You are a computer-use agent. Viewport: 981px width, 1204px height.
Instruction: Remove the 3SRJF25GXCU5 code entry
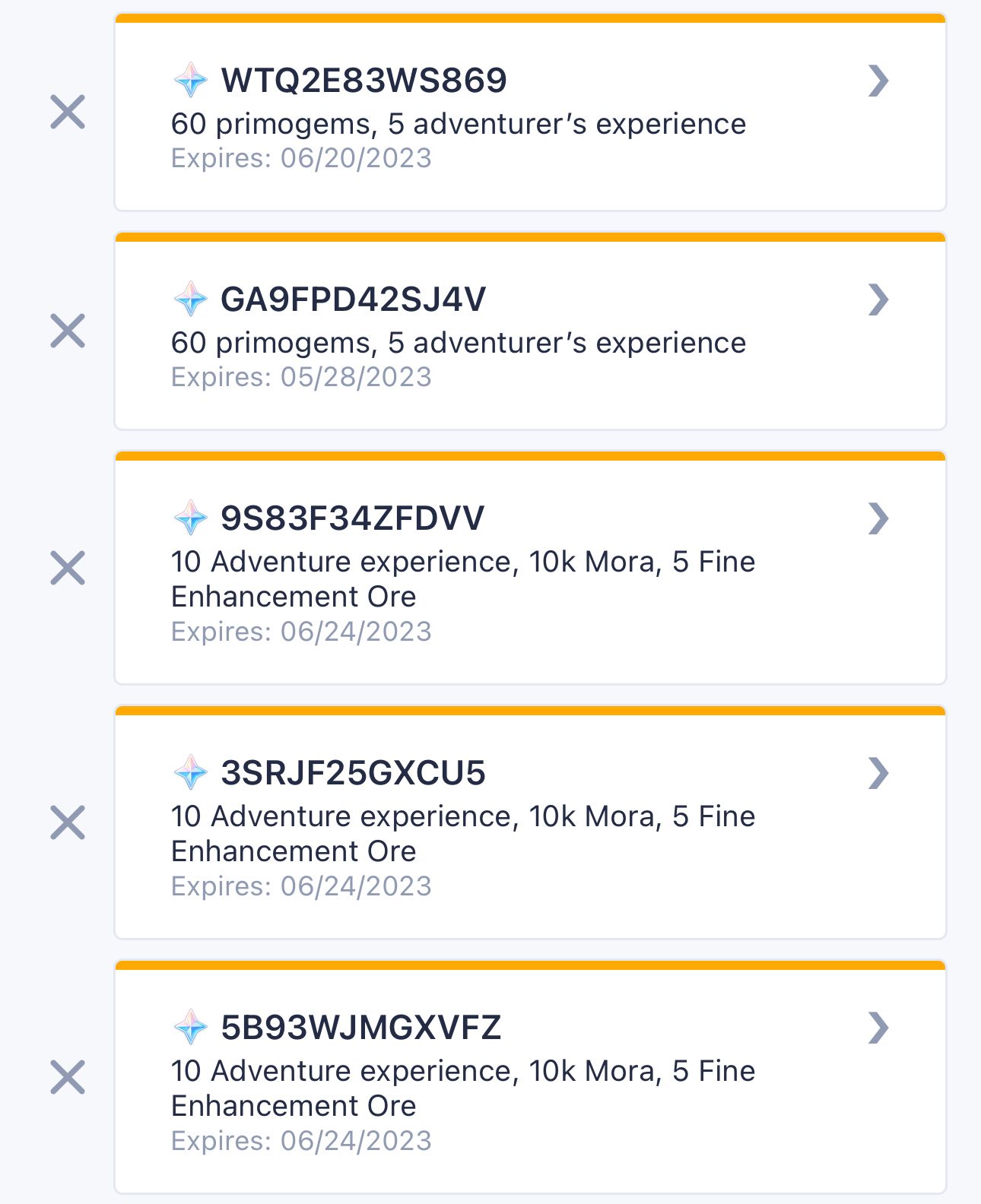pos(68,822)
